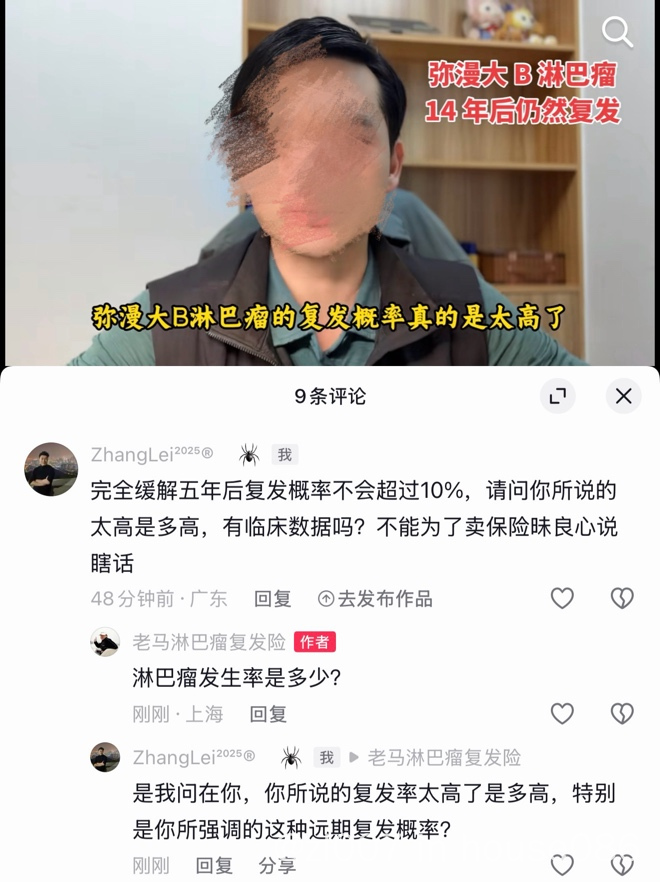This screenshot has height=882, width=660.
Task: Reply to the comment posted 48分钟前
Action: pyautogui.click(x=272, y=599)
